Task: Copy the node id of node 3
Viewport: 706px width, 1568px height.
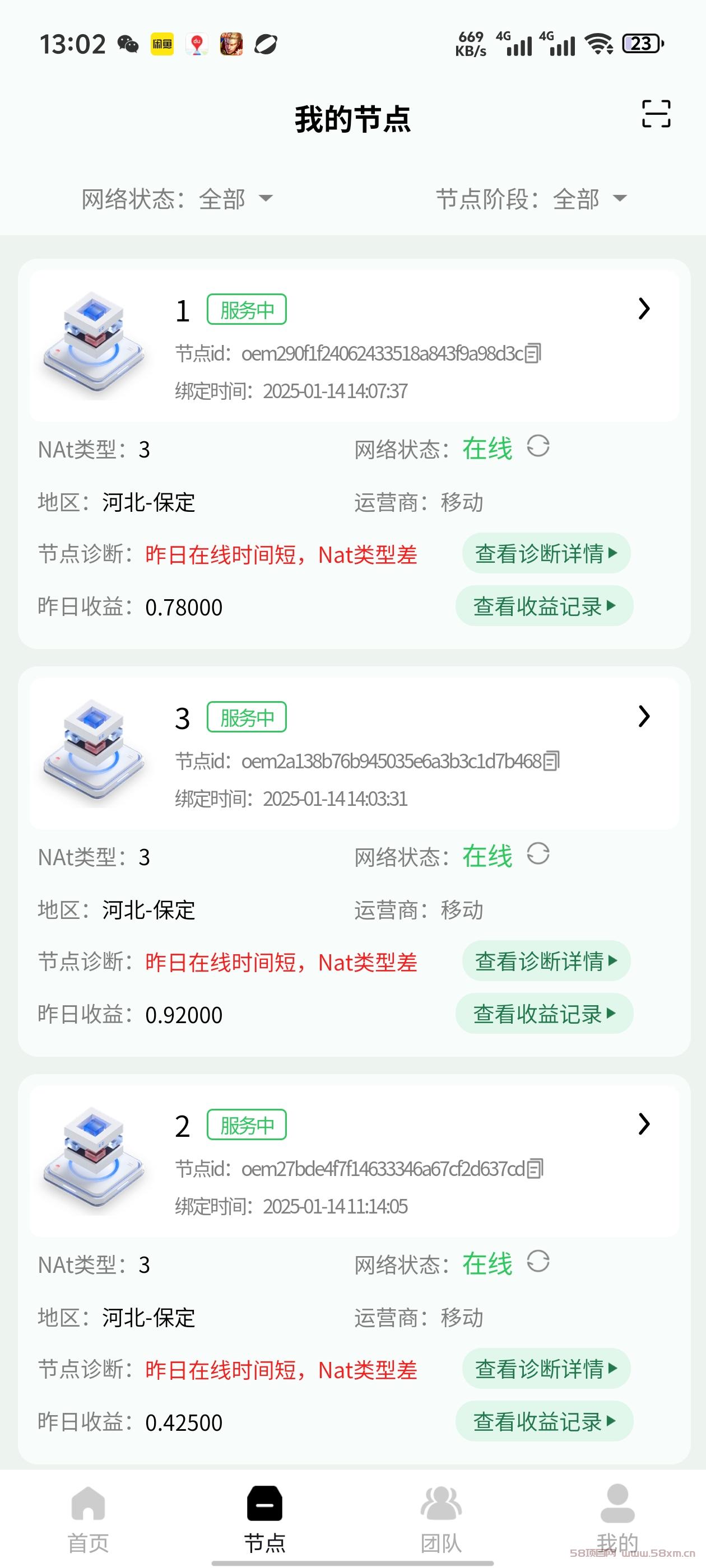Action: [551, 761]
